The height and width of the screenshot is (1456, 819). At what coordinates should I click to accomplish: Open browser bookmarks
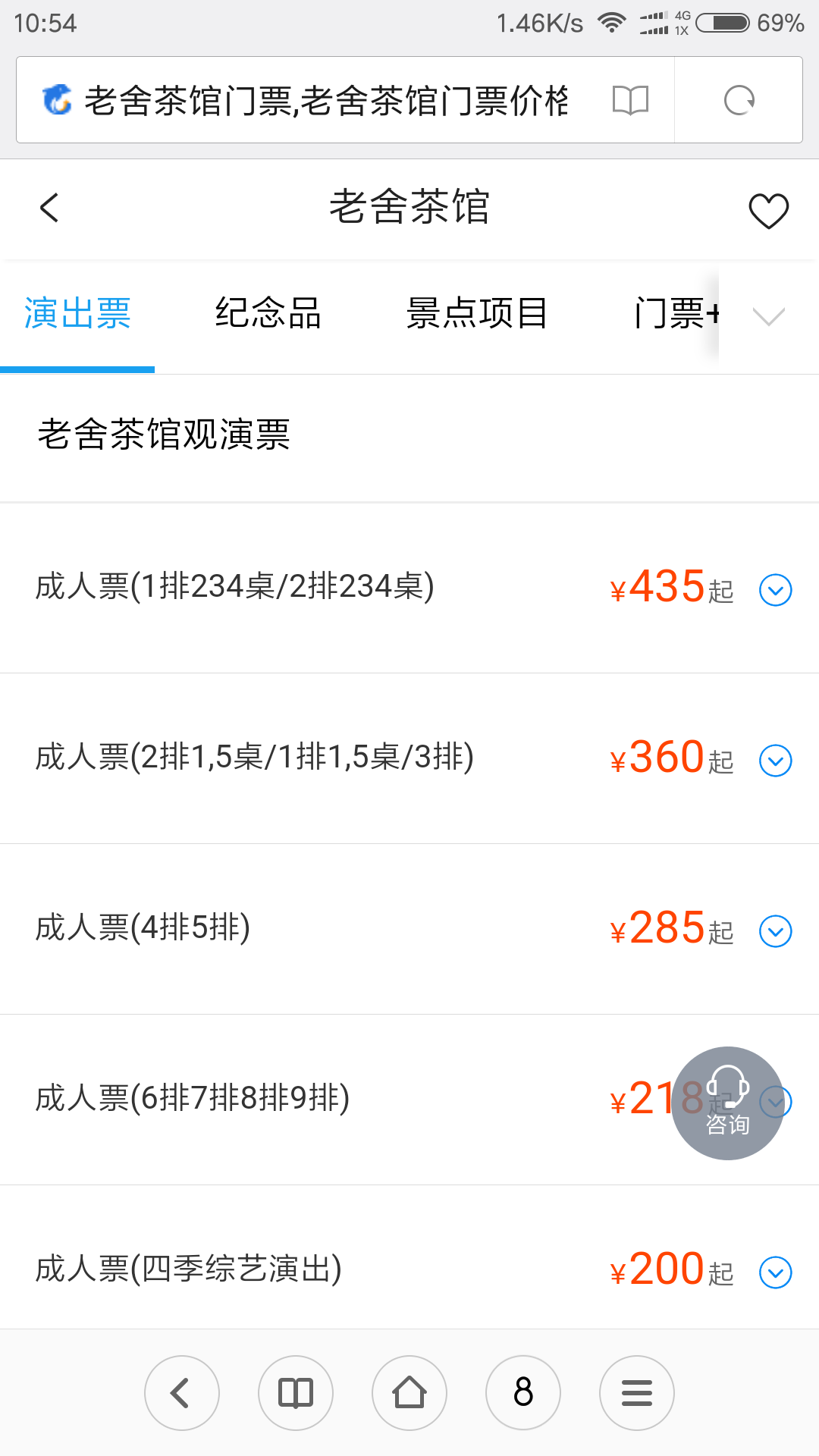point(296,1393)
